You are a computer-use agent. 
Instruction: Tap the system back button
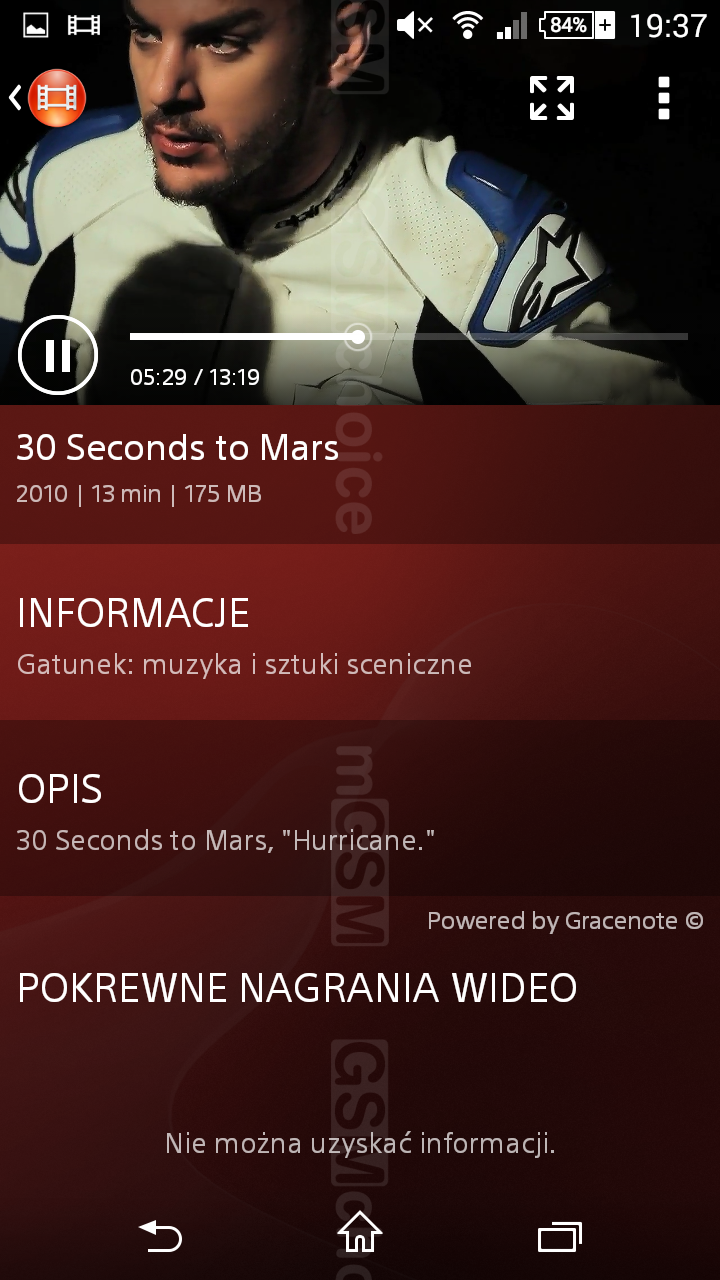160,1236
